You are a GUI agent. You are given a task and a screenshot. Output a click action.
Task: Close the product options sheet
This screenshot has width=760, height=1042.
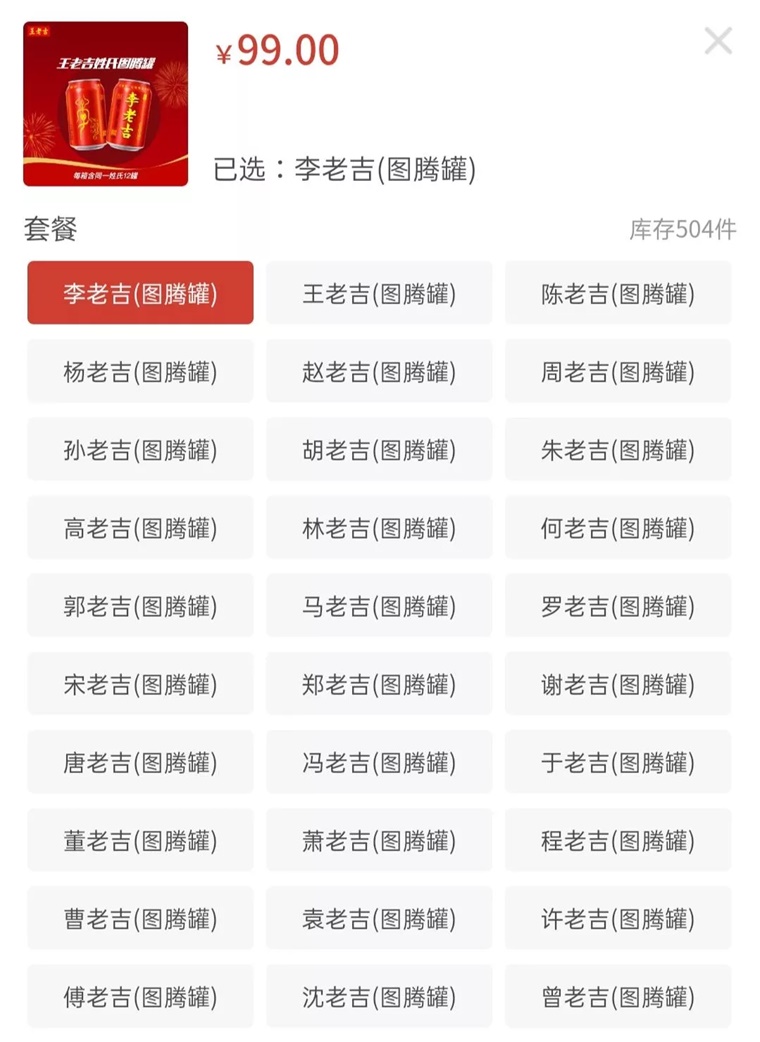[x=718, y=41]
